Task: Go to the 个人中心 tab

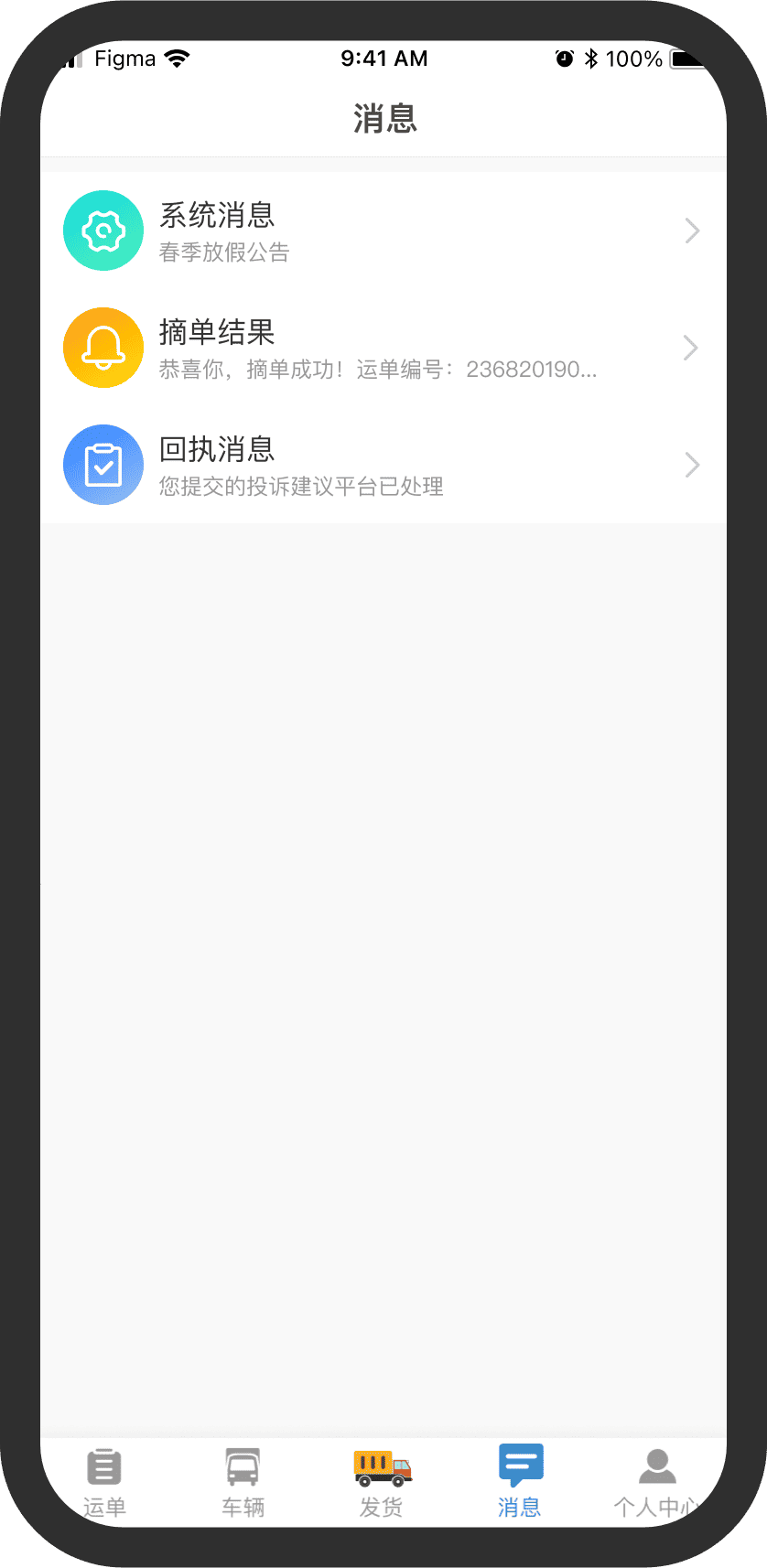Action: (x=657, y=1482)
